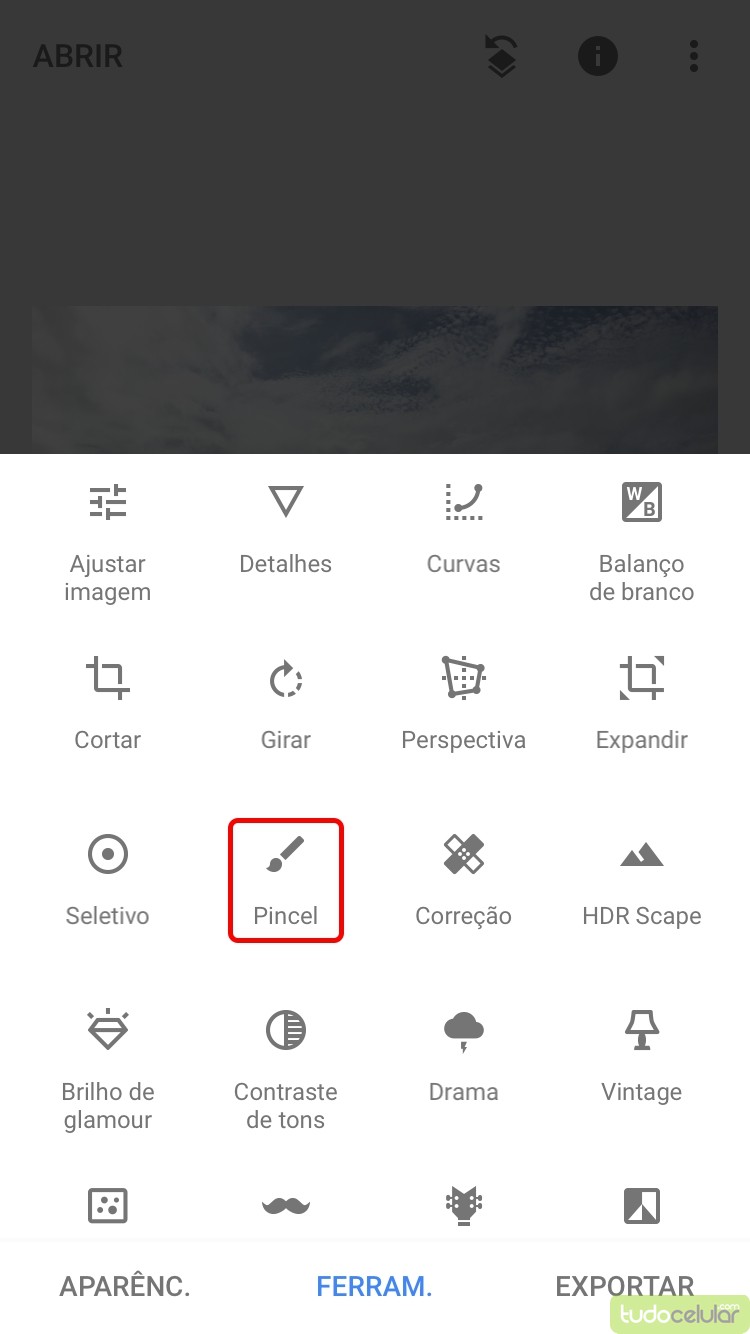Switch to the APARÊNC. tab

point(125,1286)
